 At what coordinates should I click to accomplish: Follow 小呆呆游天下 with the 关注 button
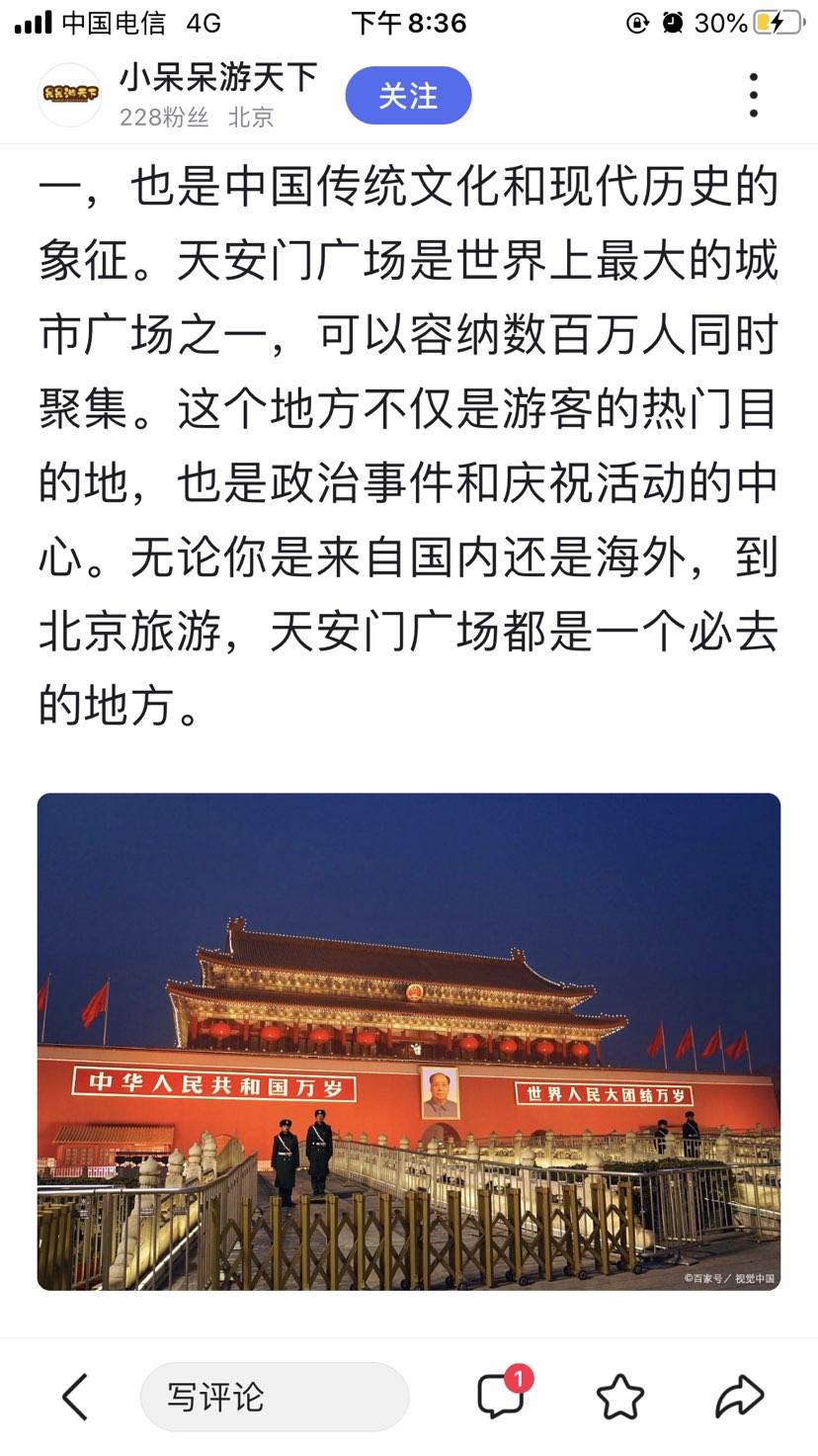tap(408, 96)
